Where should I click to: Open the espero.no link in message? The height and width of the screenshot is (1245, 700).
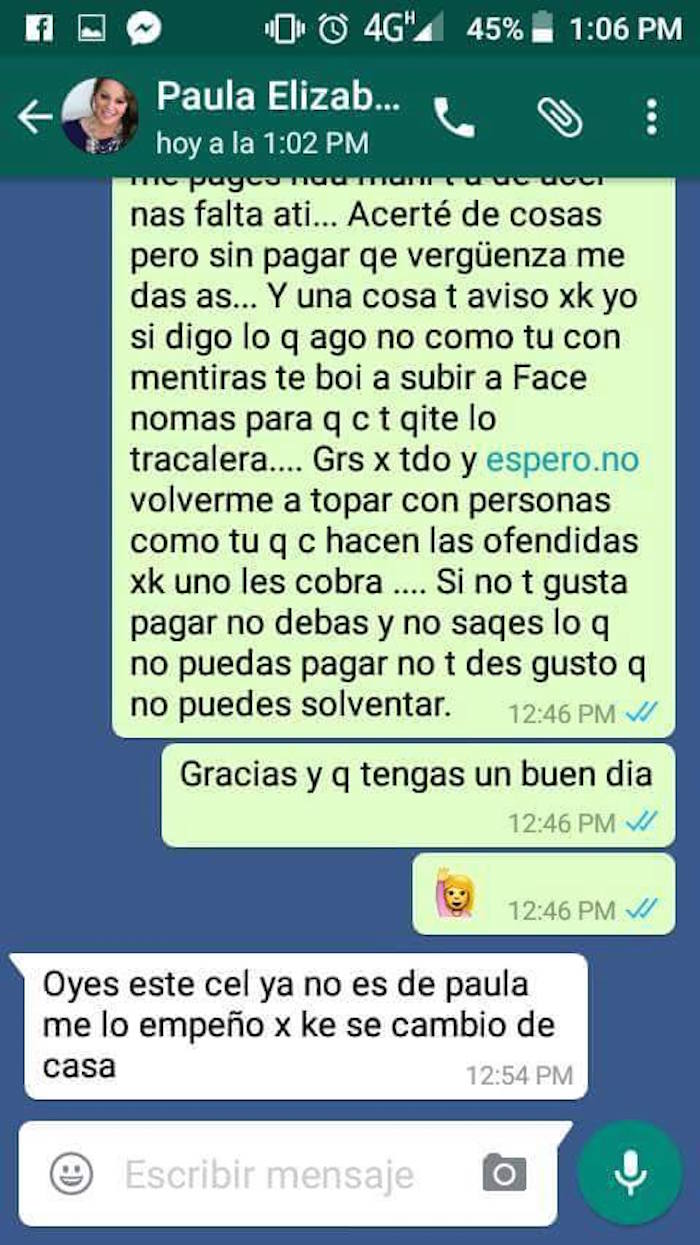pyautogui.click(x=562, y=460)
